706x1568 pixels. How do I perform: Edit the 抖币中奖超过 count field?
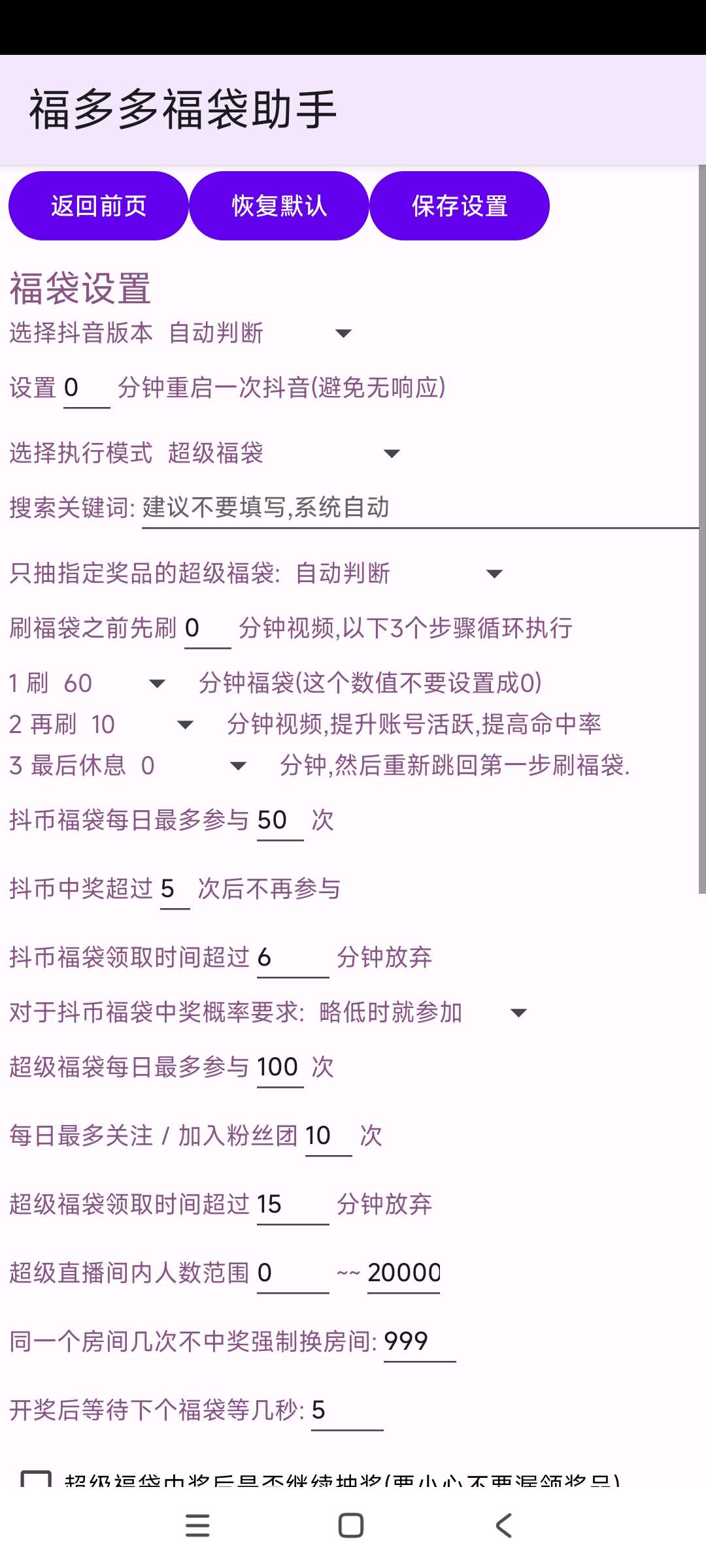174,889
